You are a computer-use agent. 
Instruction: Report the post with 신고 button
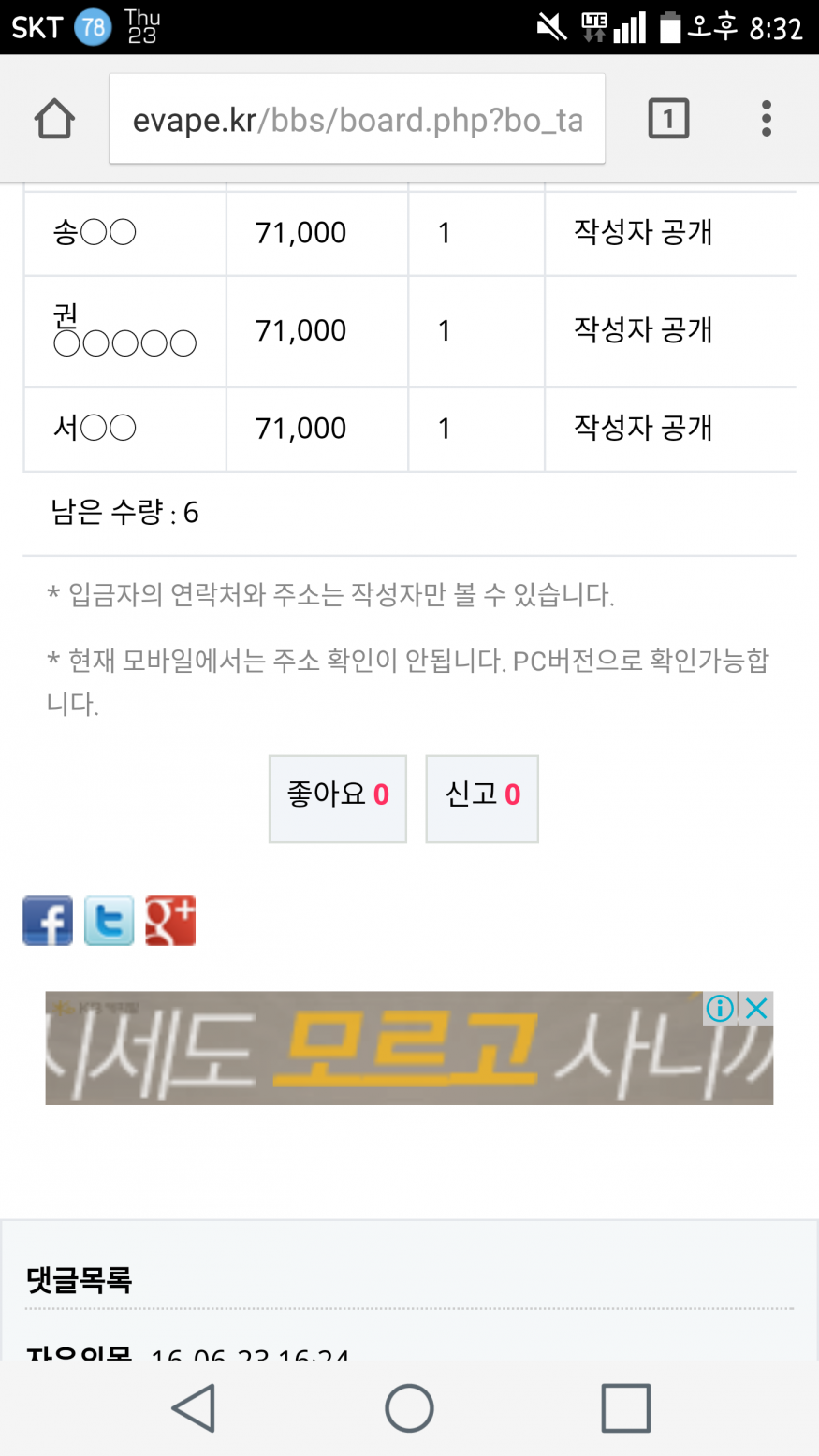tap(482, 798)
